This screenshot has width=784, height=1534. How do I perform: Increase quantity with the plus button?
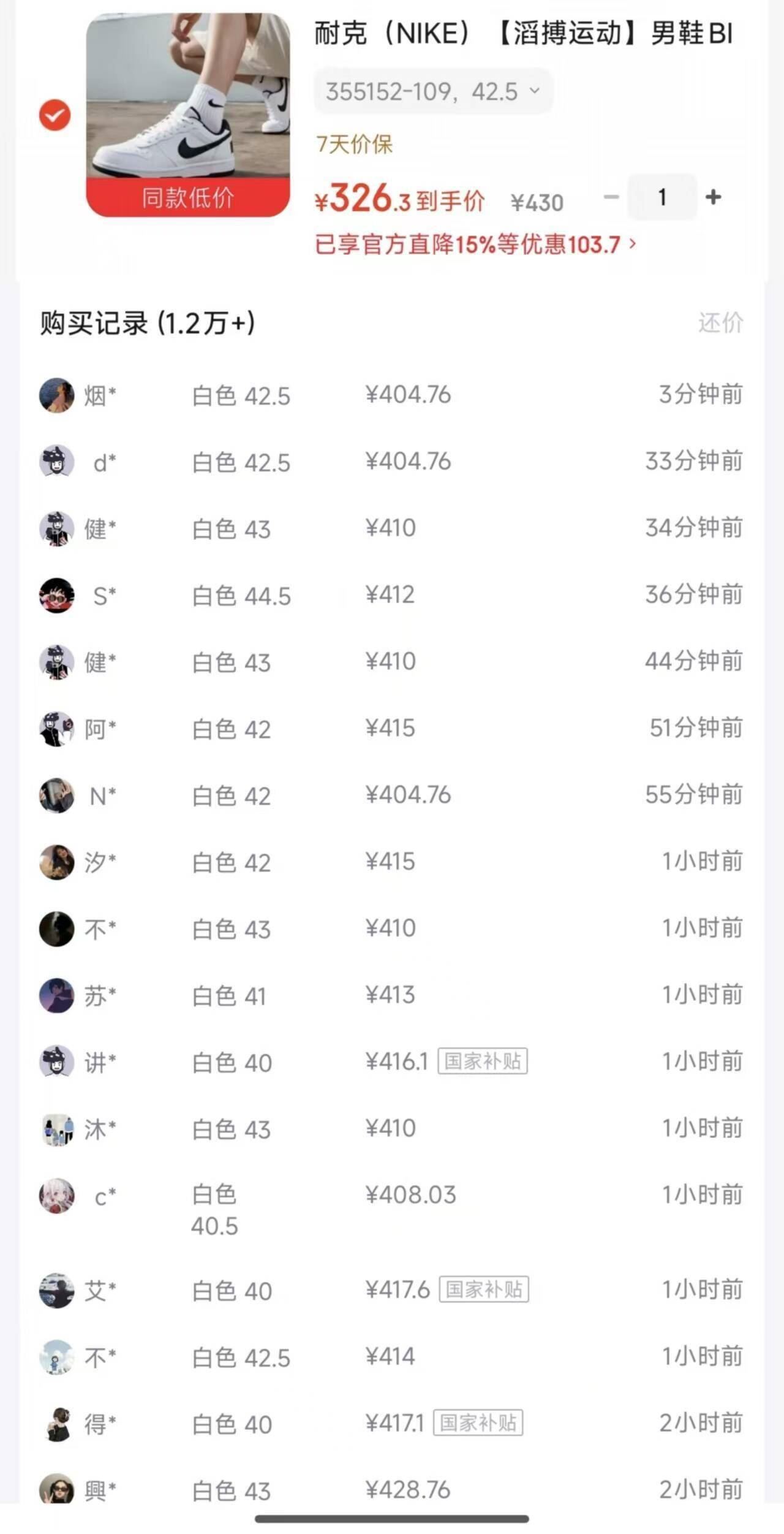pyautogui.click(x=713, y=197)
